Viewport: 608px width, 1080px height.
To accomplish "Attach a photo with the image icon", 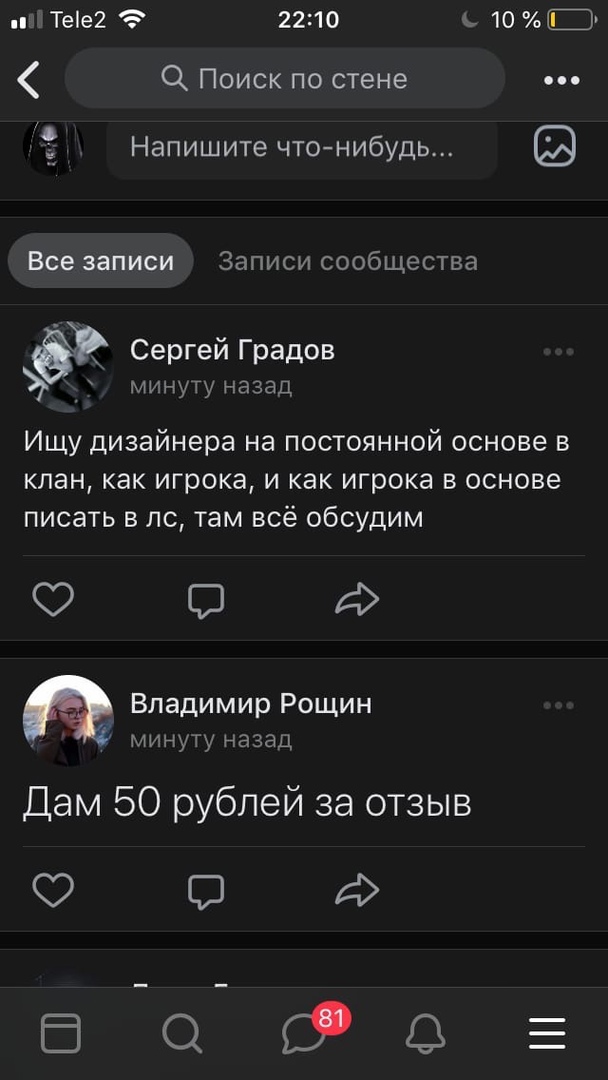I will click(554, 146).
